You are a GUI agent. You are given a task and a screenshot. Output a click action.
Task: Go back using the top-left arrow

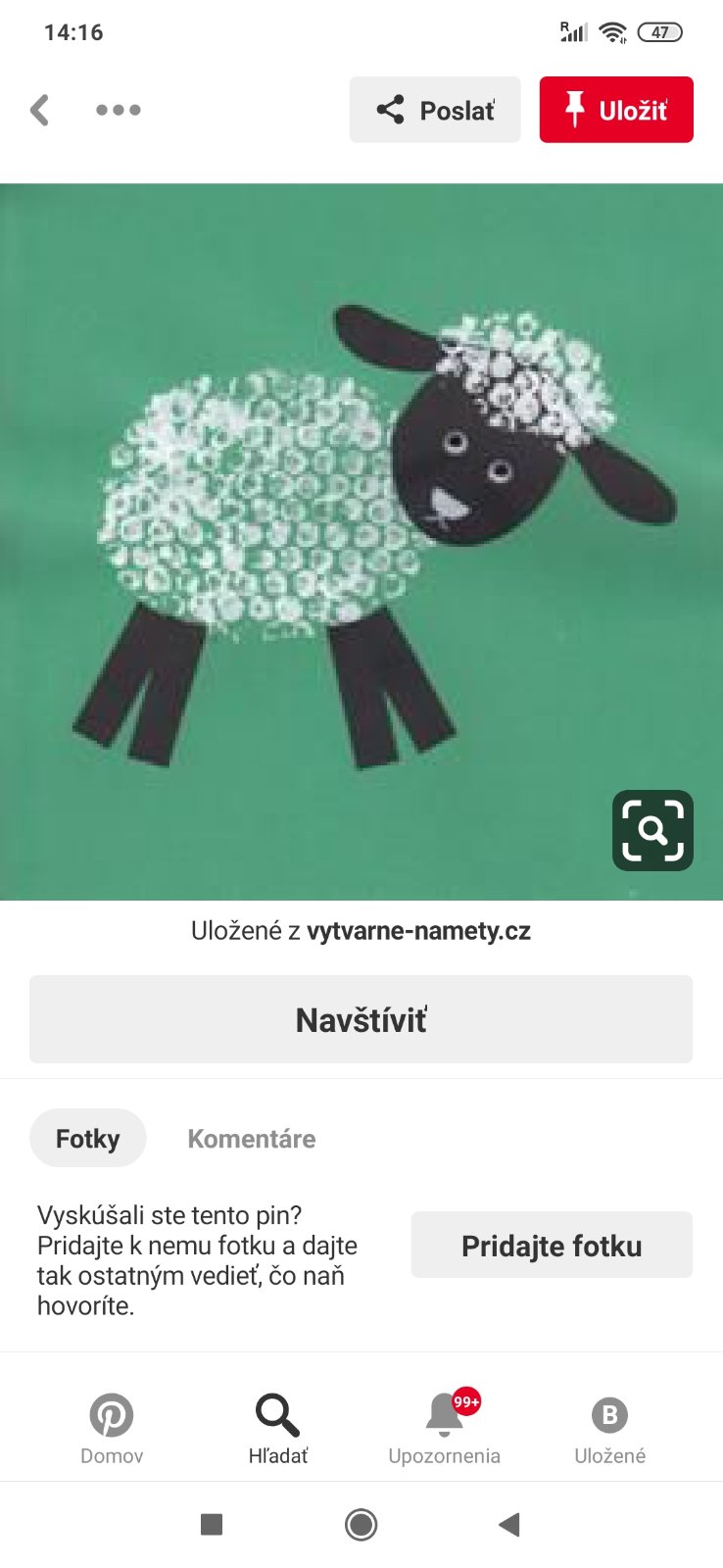coord(39,110)
